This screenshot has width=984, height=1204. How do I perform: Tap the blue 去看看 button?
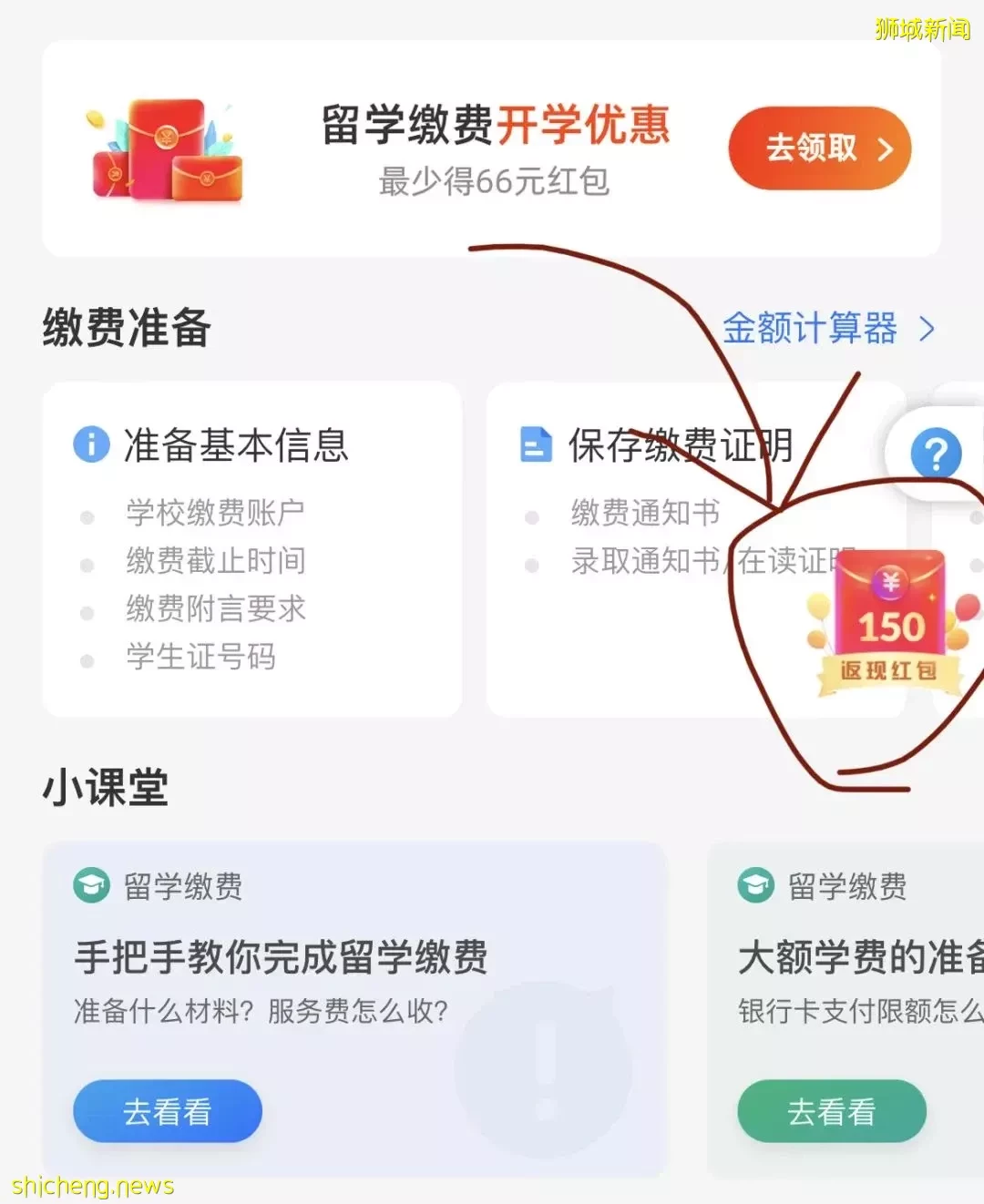click(x=168, y=1111)
